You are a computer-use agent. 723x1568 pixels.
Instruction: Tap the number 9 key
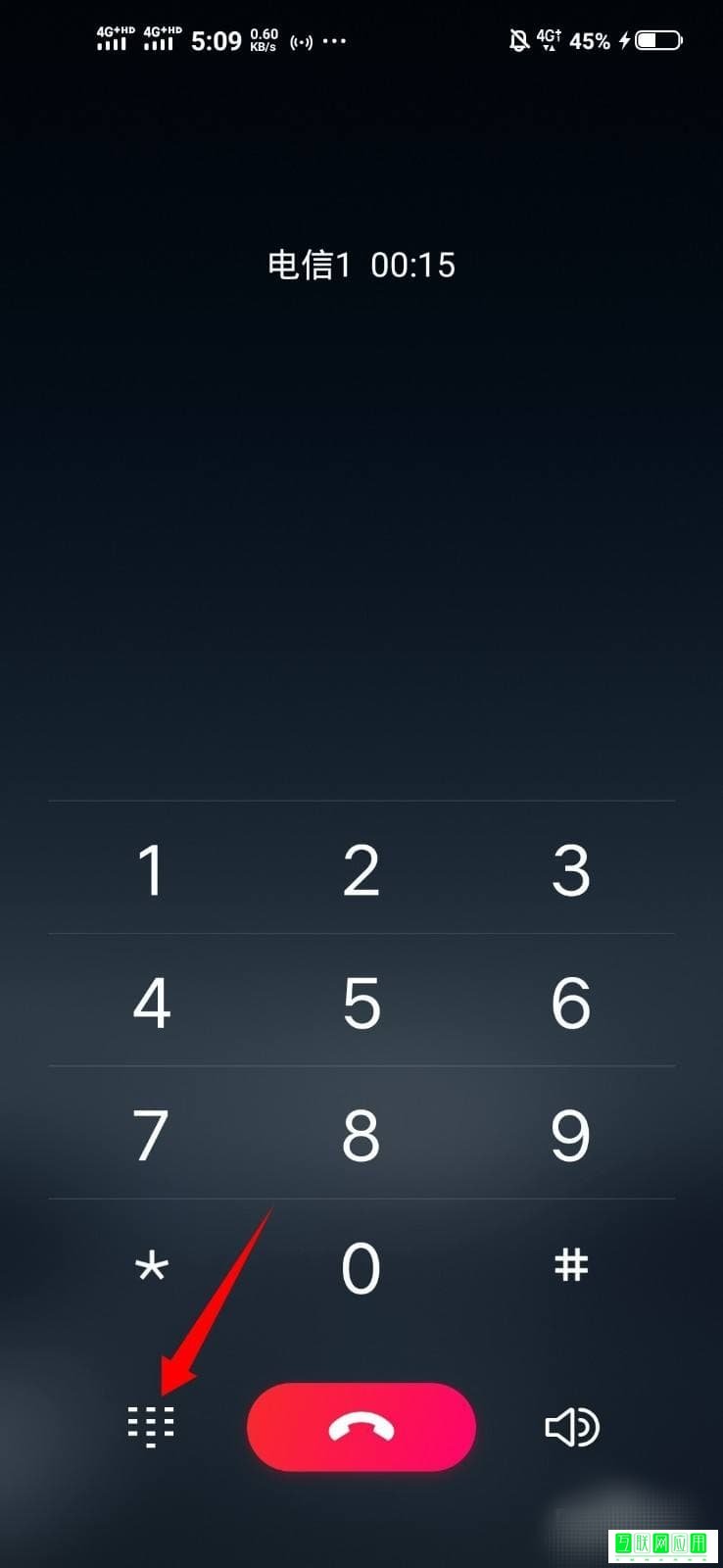571,1134
